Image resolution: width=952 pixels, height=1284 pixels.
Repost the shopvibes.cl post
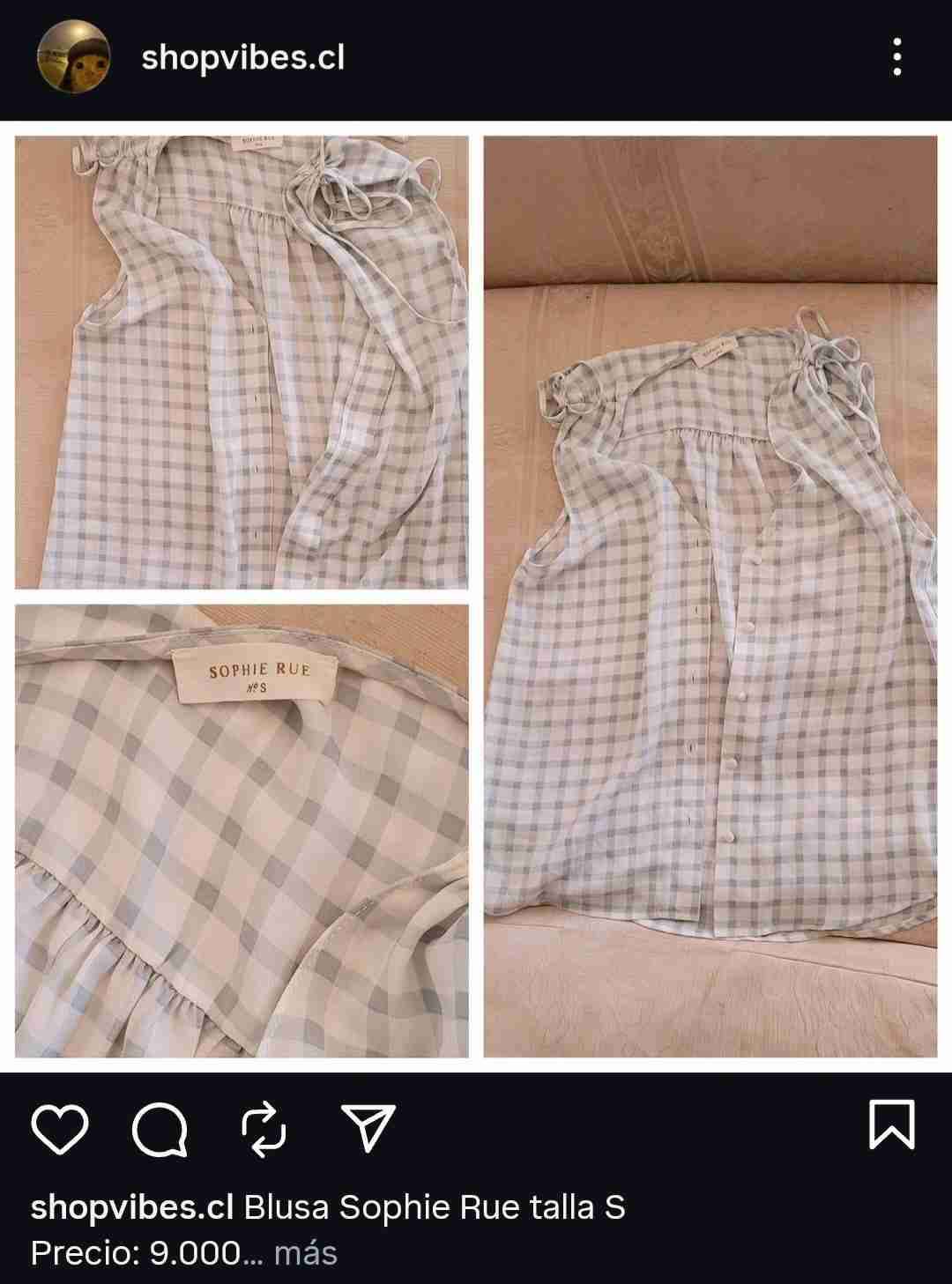coord(264,1127)
